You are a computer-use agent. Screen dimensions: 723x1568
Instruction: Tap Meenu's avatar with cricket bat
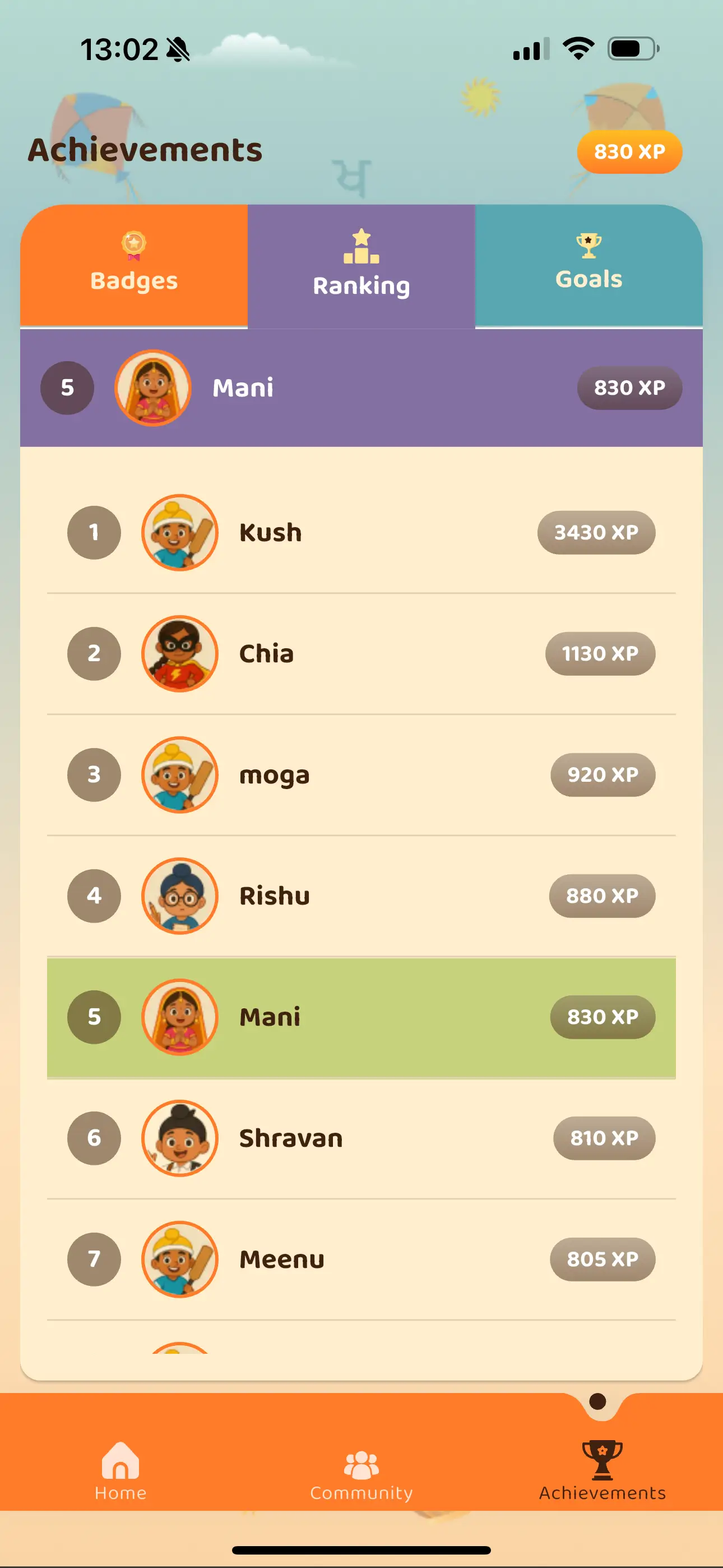(179, 1260)
